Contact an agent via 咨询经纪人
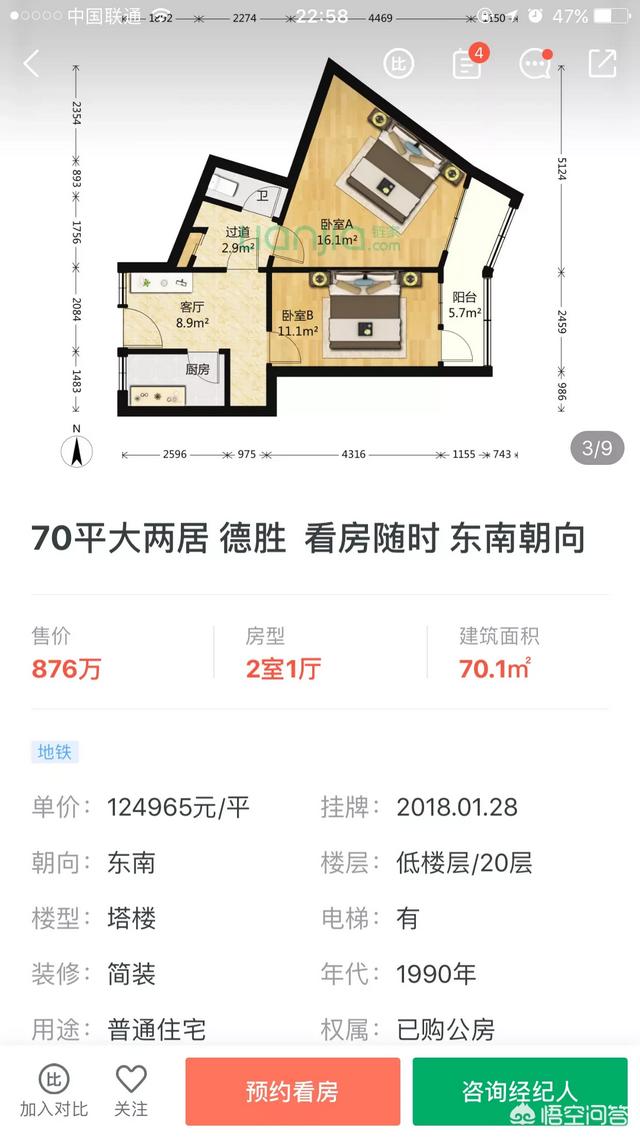Viewport: 640px width, 1138px height. [520, 1091]
